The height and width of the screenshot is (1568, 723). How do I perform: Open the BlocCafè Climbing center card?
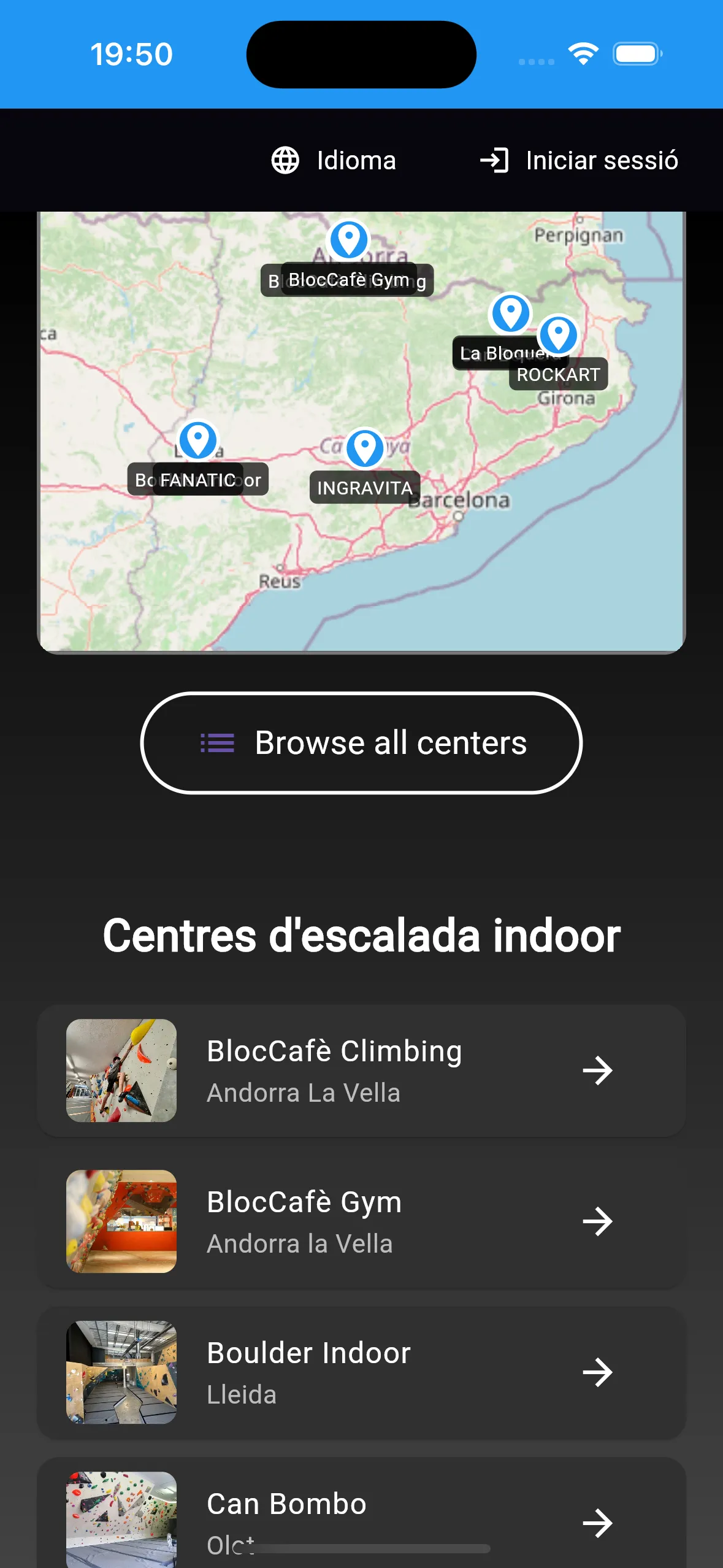[x=362, y=1070]
